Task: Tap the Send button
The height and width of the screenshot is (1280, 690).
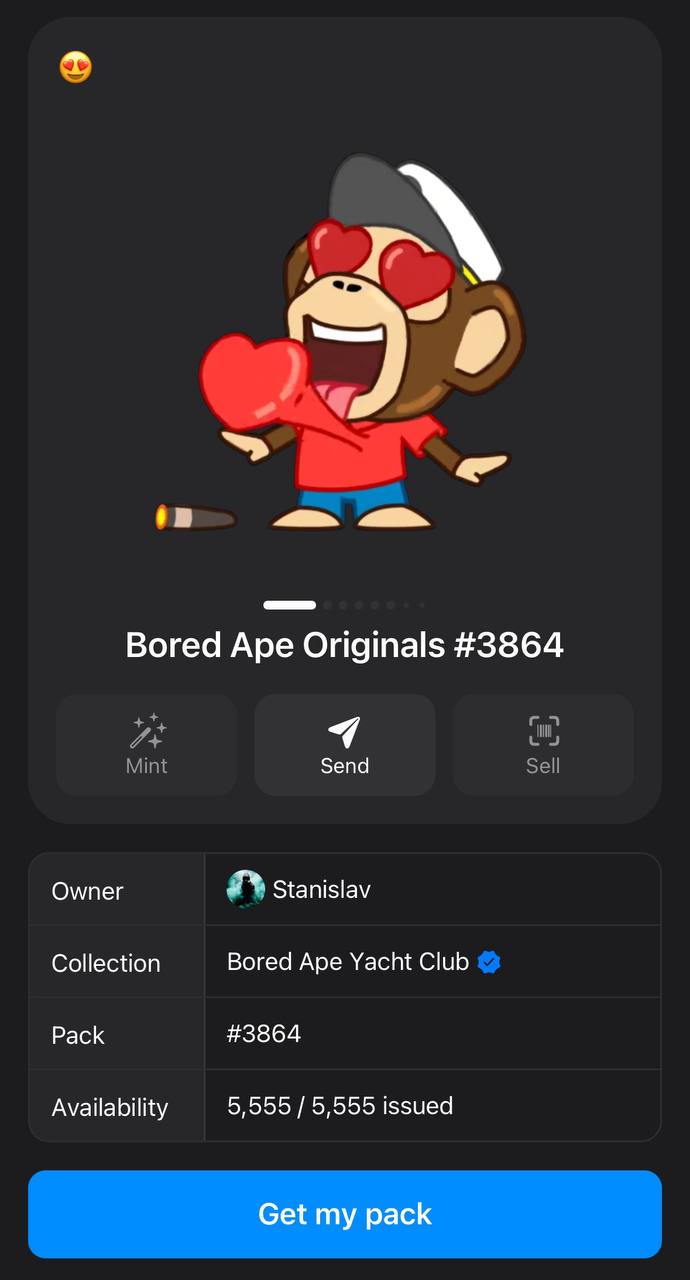Action: (x=344, y=745)
